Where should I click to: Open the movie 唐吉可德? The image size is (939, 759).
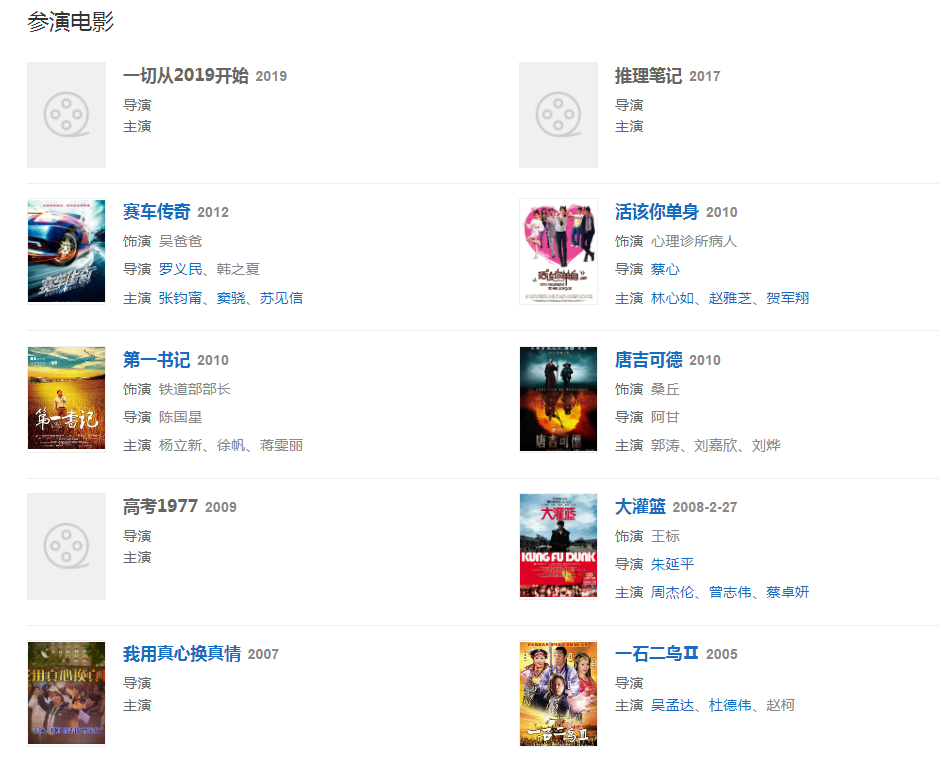[648, 360]
